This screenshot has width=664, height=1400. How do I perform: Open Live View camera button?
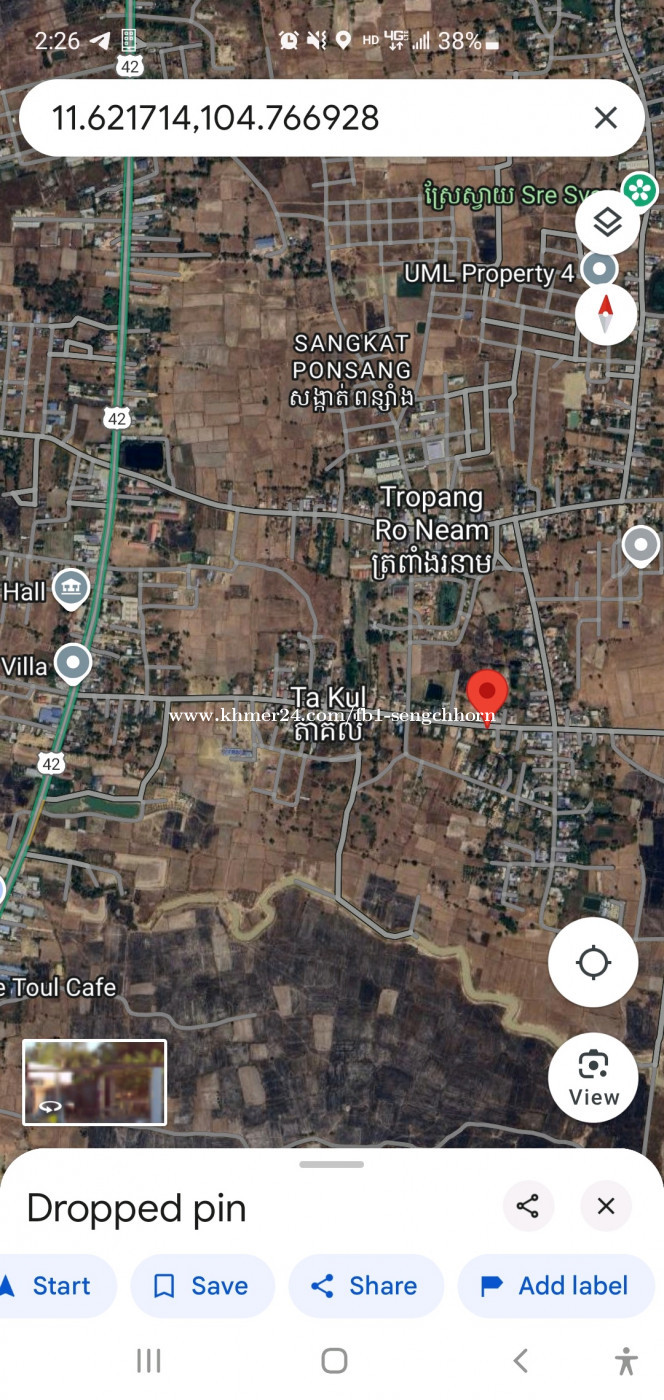(593, 1077)
